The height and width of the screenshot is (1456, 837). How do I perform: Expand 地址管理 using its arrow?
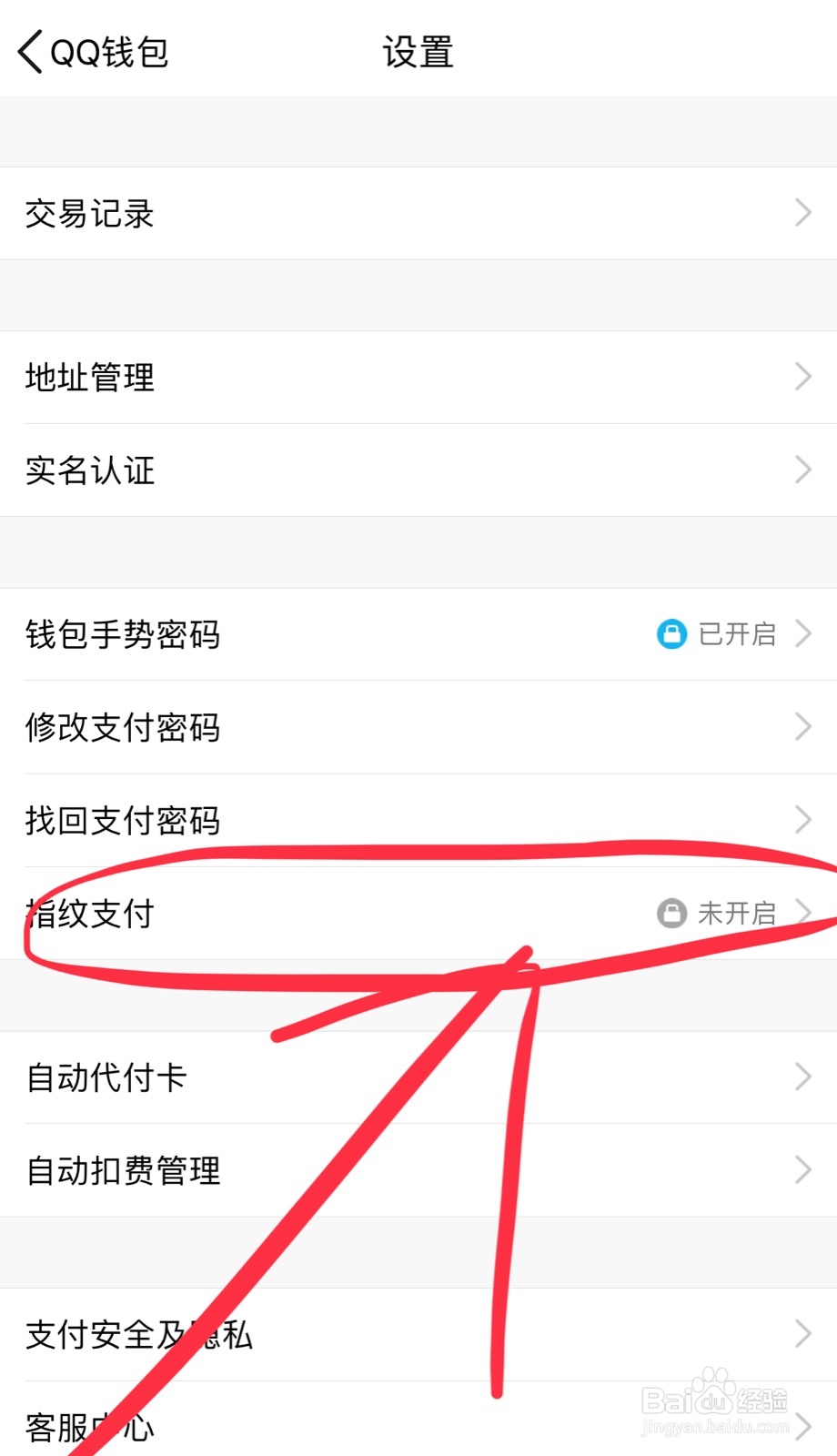pyautogui.click(x=802, y=377)
